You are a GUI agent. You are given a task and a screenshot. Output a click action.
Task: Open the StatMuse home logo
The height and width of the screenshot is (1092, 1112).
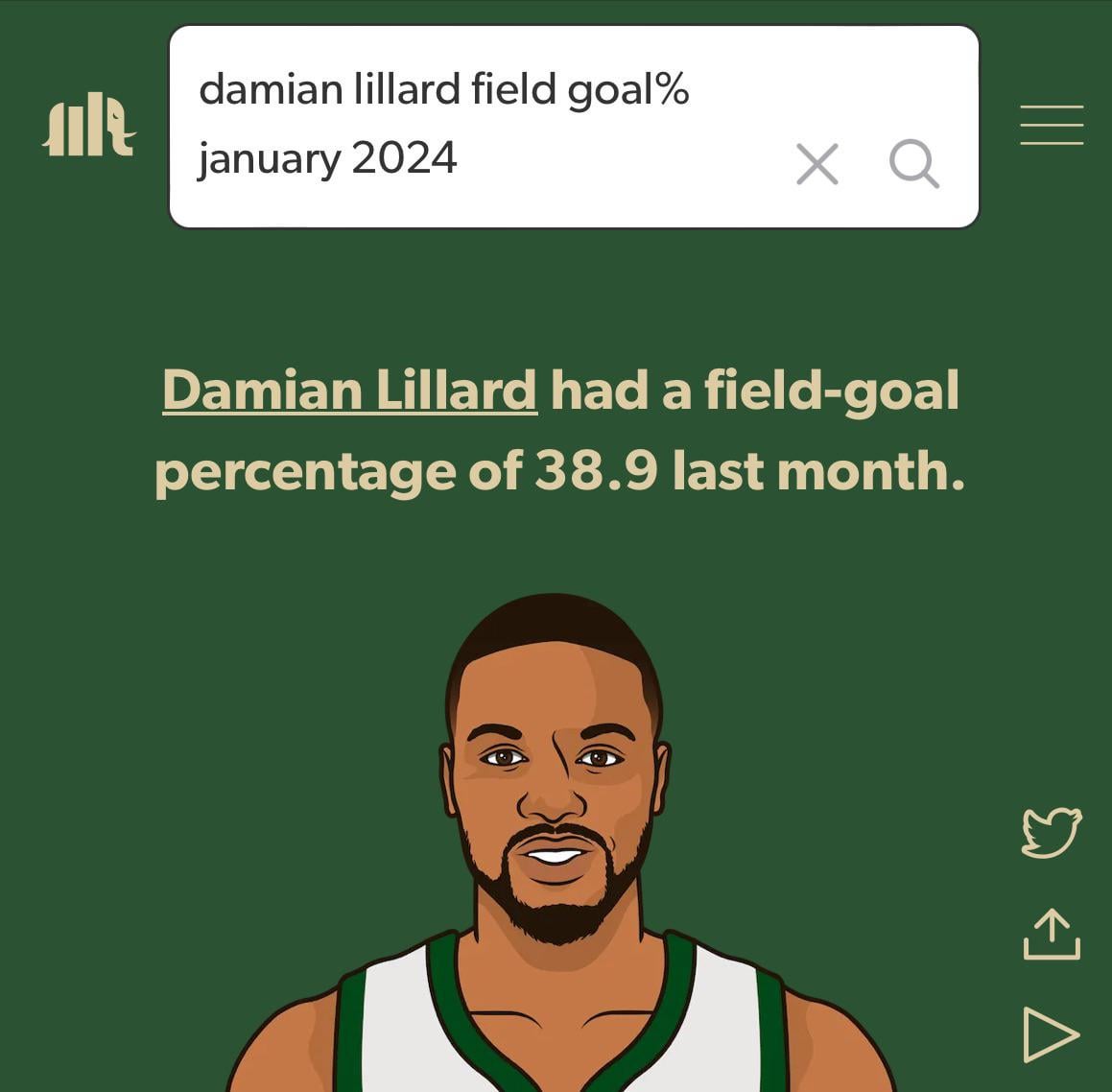90,125
